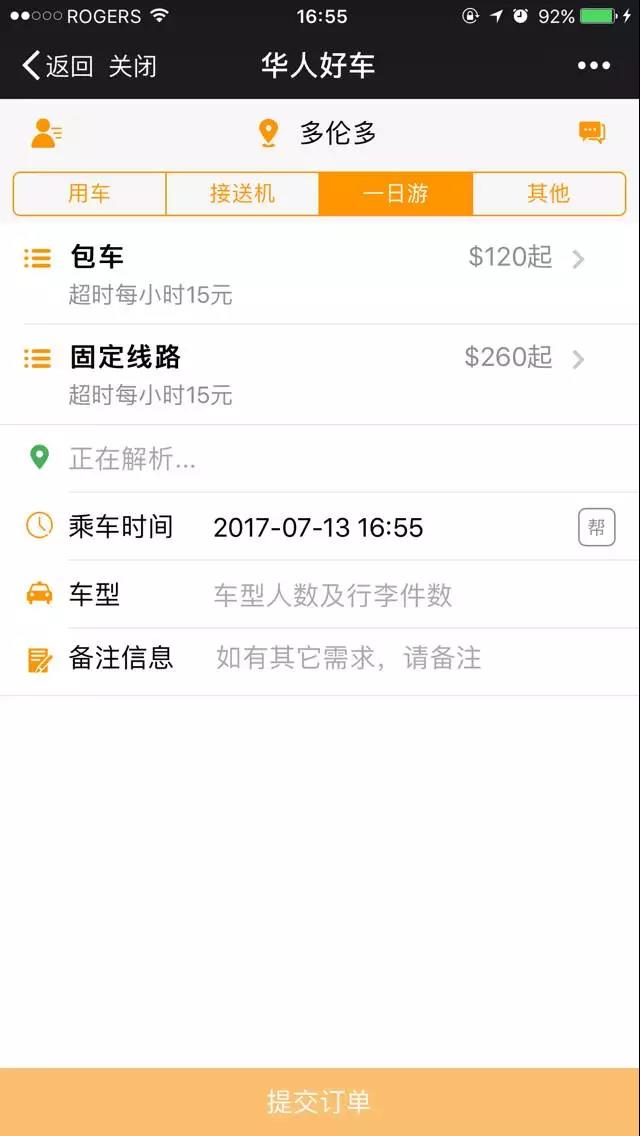The image size is (640, 1136).
Task: Tap the 帮 button
Action: (597, 527)
